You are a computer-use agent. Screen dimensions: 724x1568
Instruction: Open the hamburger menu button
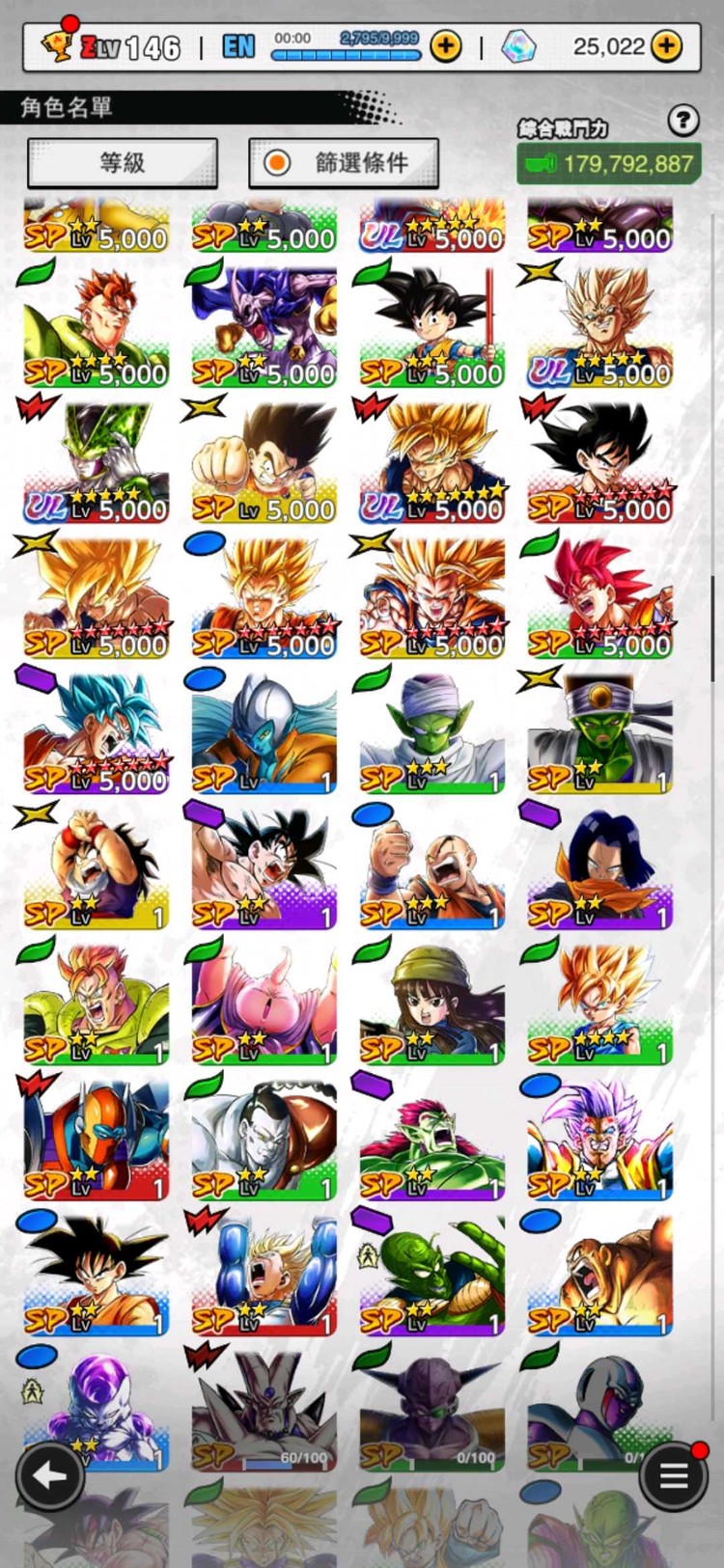(x=673, y=1475)
